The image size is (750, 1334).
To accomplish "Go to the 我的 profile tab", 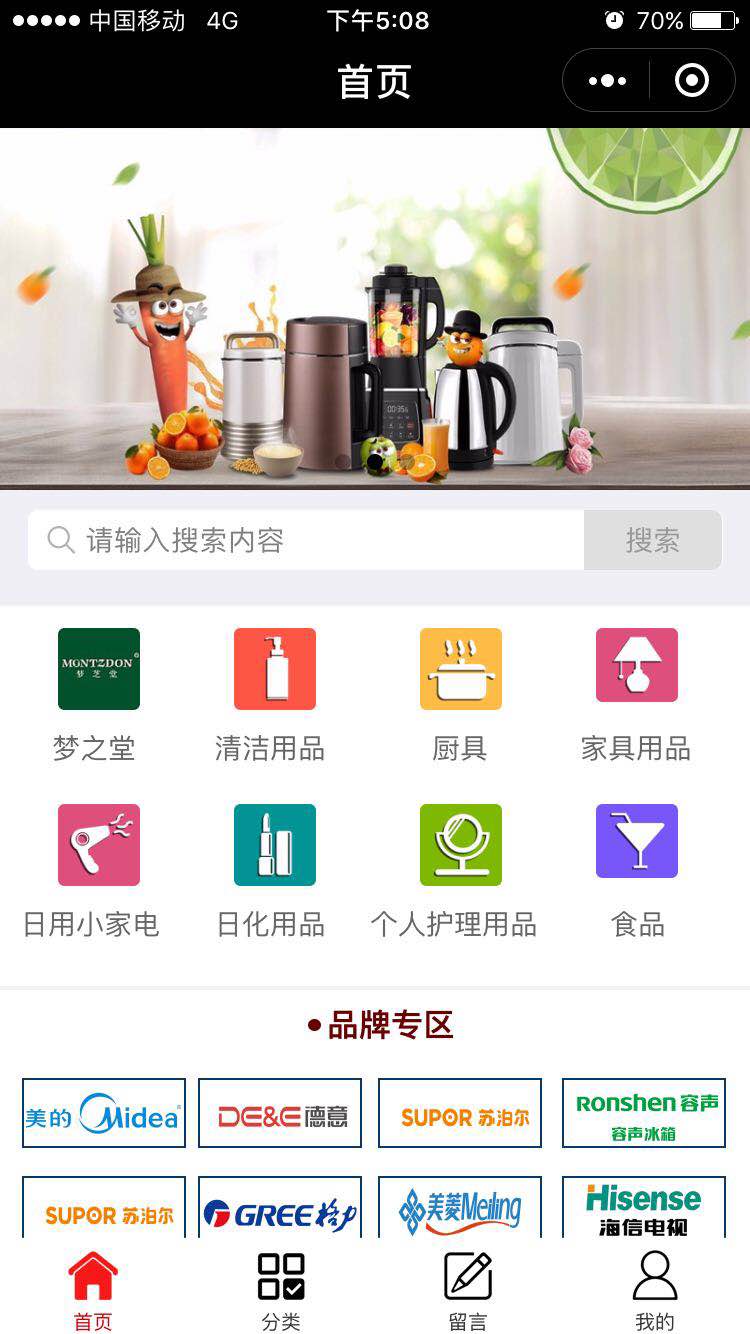I will tap(655, 1289).
